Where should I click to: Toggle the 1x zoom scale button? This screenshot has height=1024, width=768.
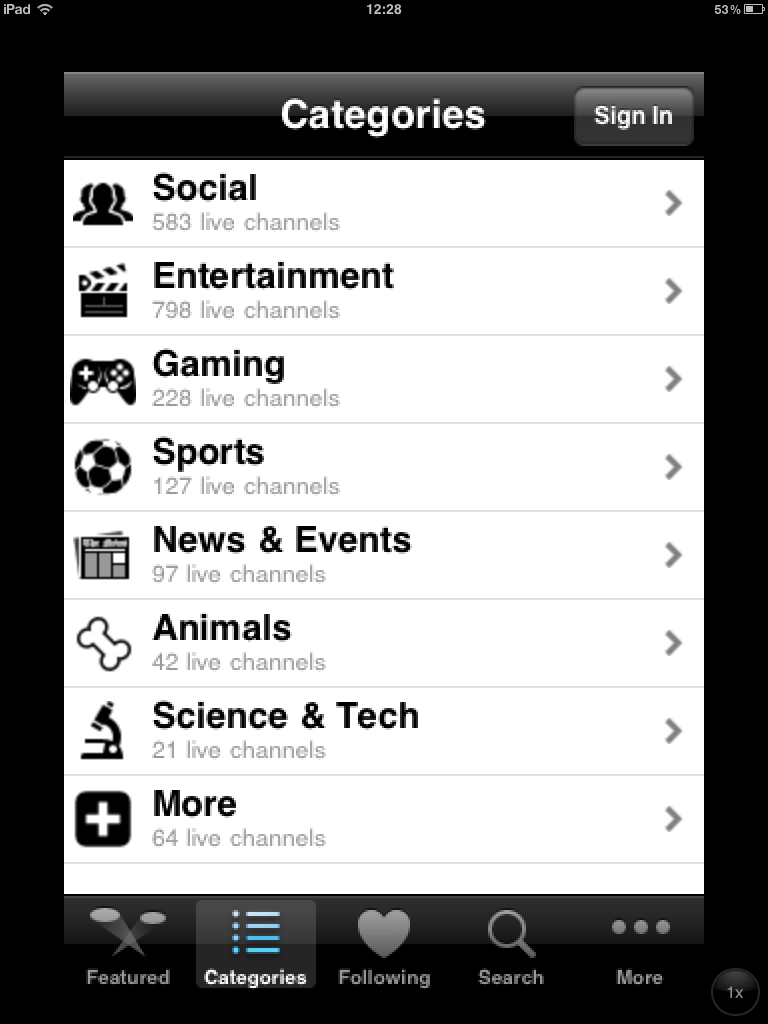pos(735,993)
